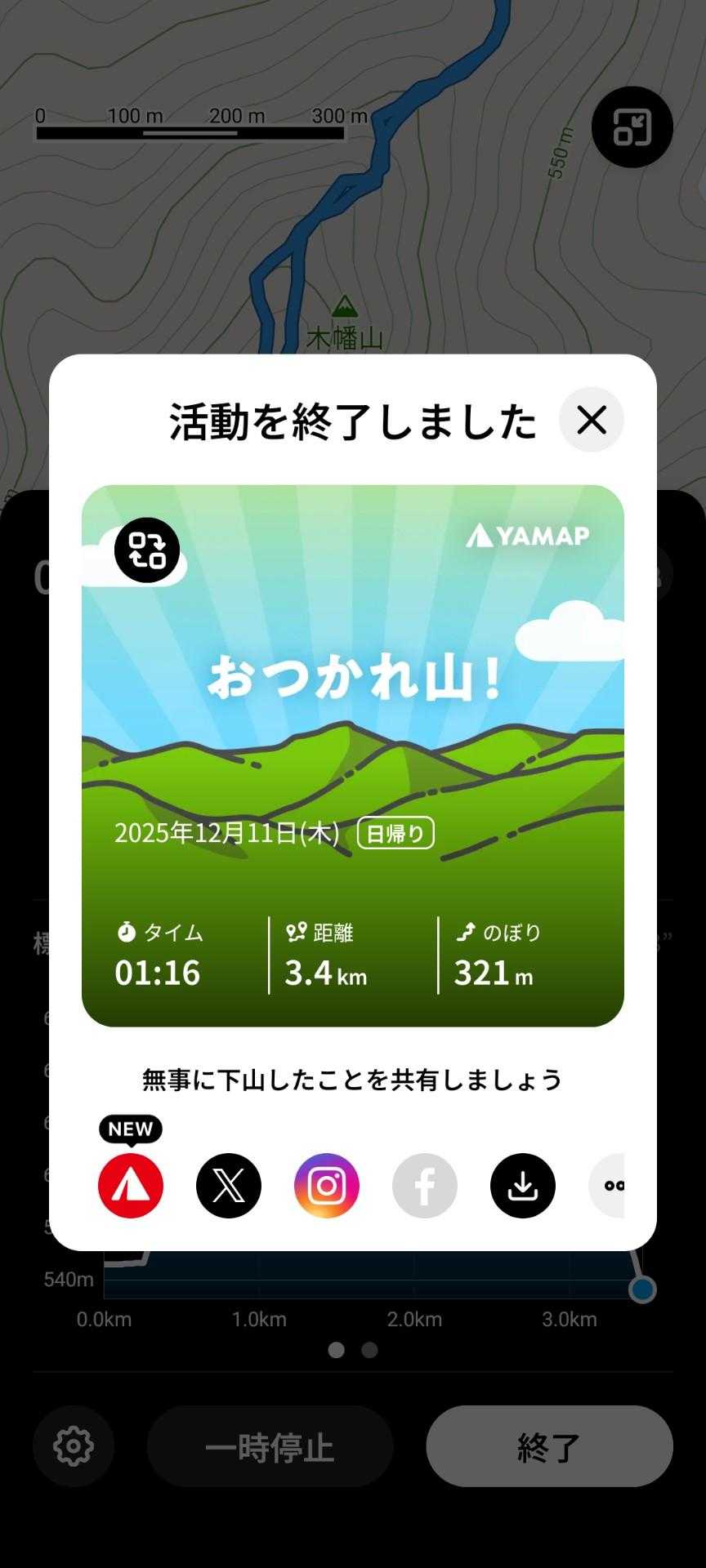Tap the 終了 finish button

549,1446
